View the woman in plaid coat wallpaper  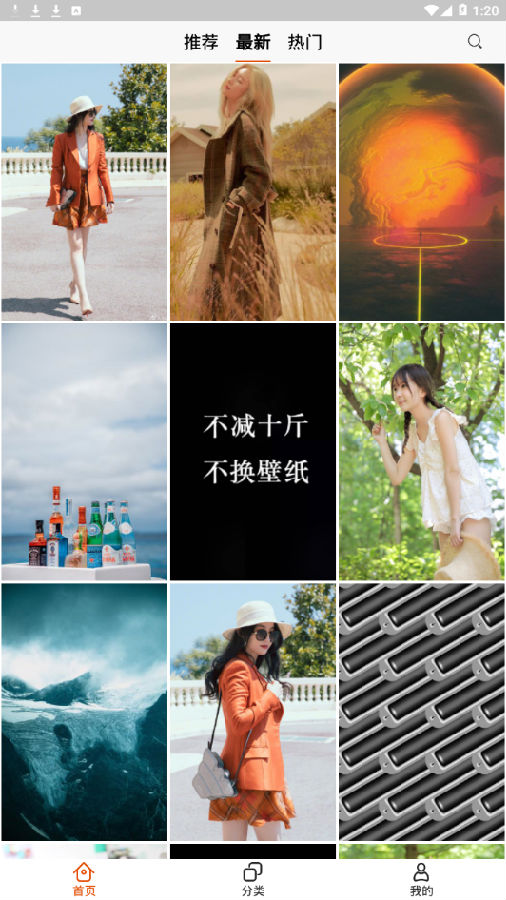click(253, 192)
